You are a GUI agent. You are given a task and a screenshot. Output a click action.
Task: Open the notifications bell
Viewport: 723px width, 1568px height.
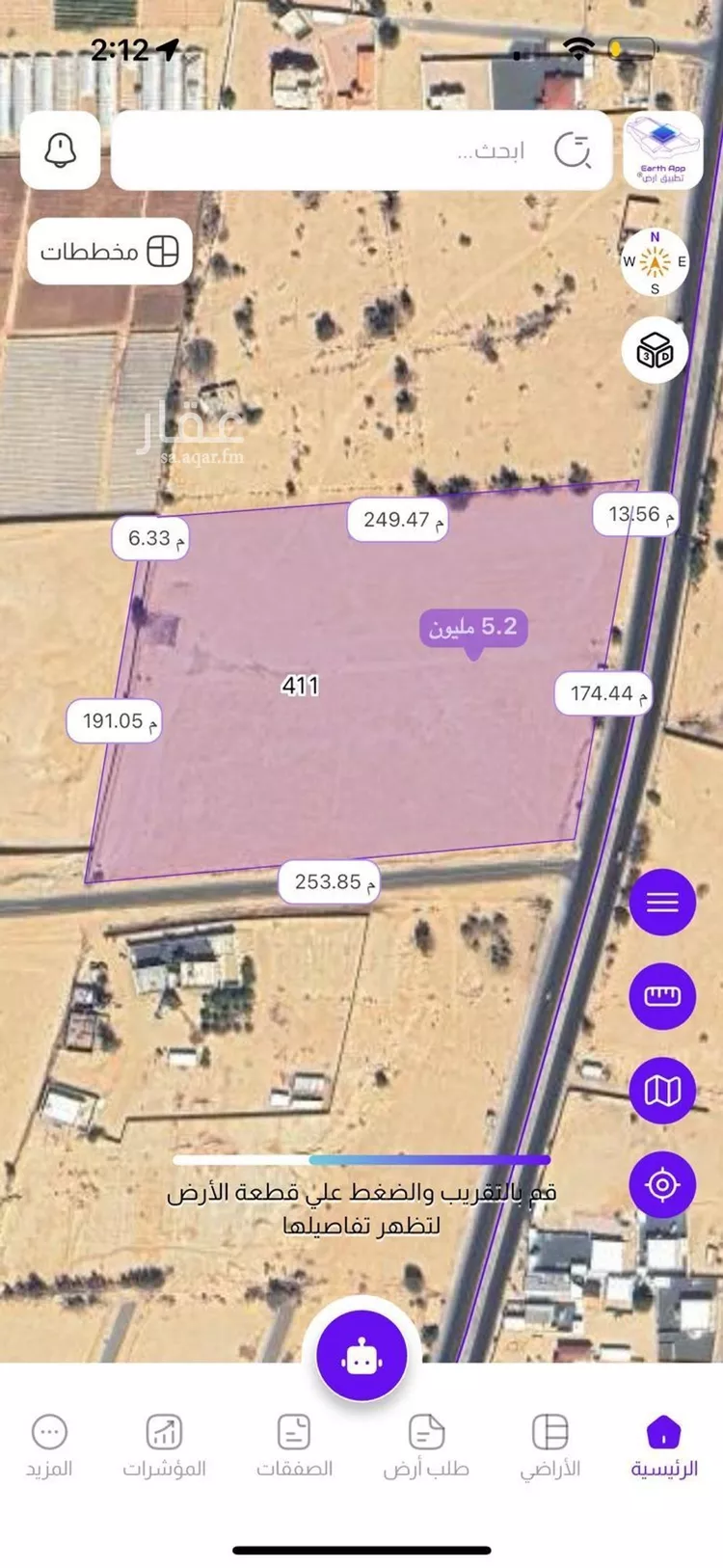coord(60,150)
